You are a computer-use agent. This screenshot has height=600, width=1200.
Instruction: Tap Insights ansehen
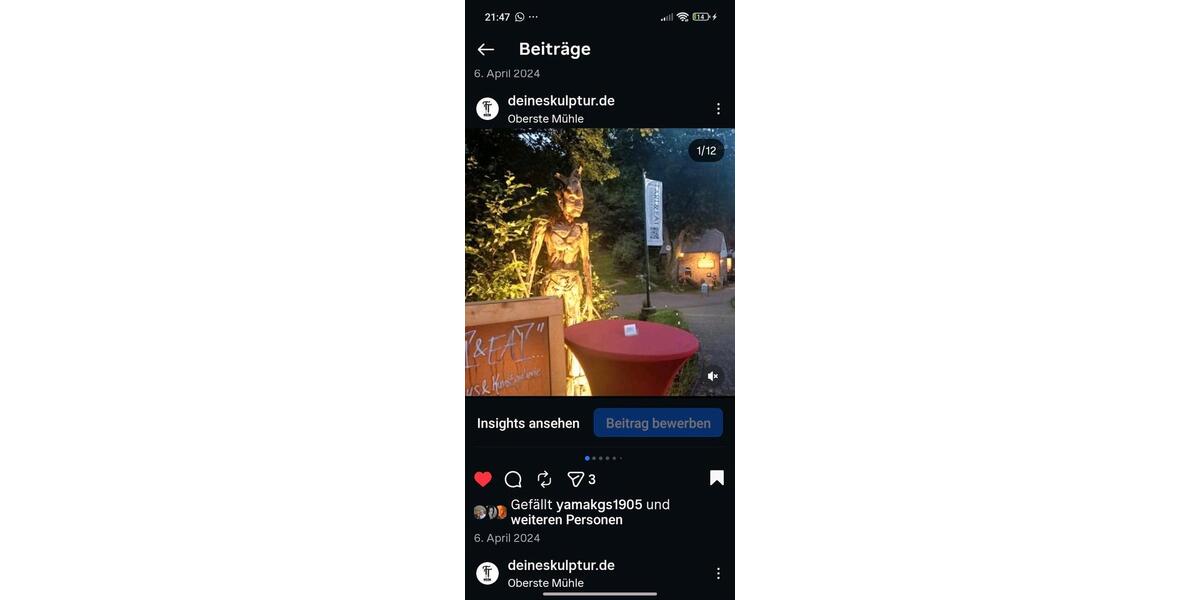(528, 423)
